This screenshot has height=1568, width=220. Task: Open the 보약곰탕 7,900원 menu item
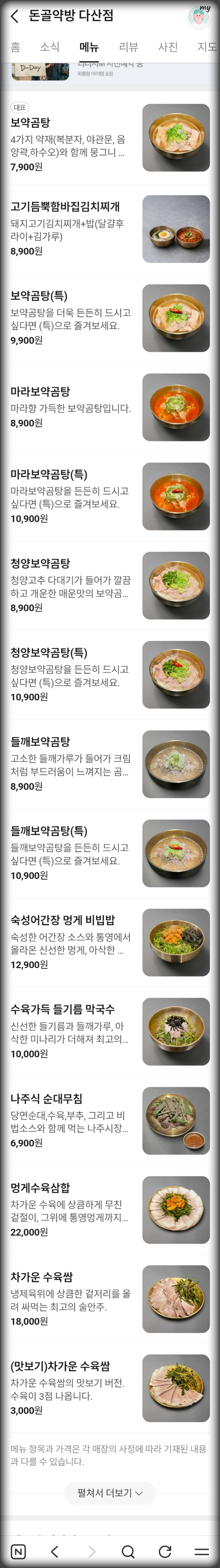(x=110, y=138)
